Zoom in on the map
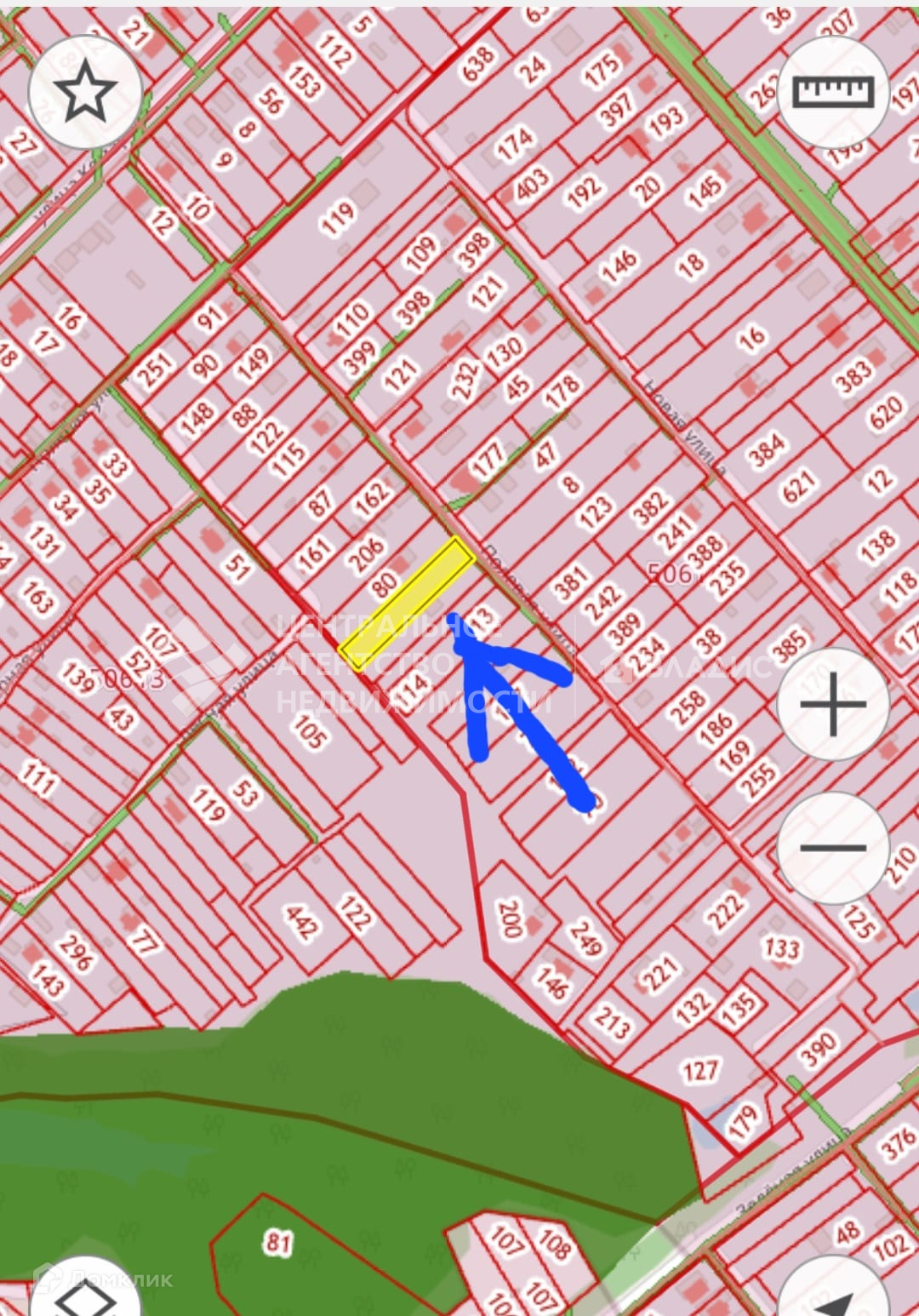The width and height of the screenshot is (919, 1316). tap(833, 704)
